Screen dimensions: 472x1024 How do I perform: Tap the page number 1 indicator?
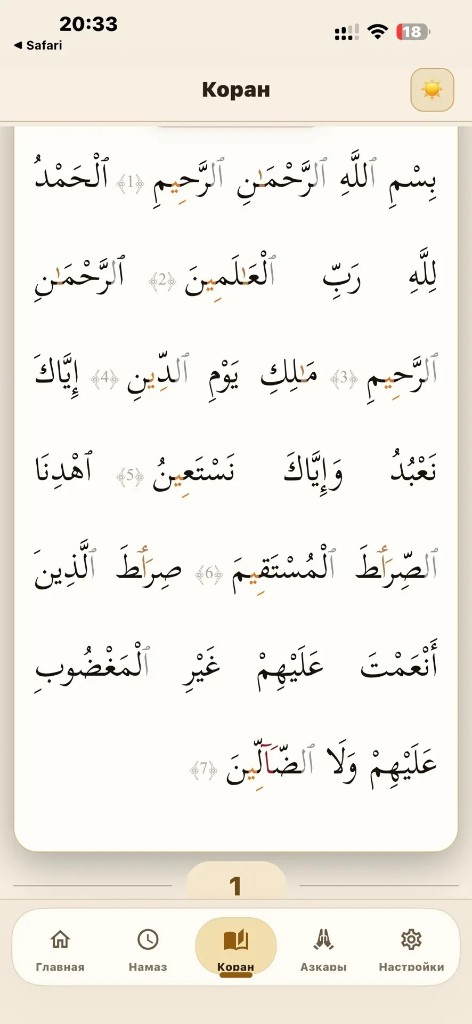[236, 886]
